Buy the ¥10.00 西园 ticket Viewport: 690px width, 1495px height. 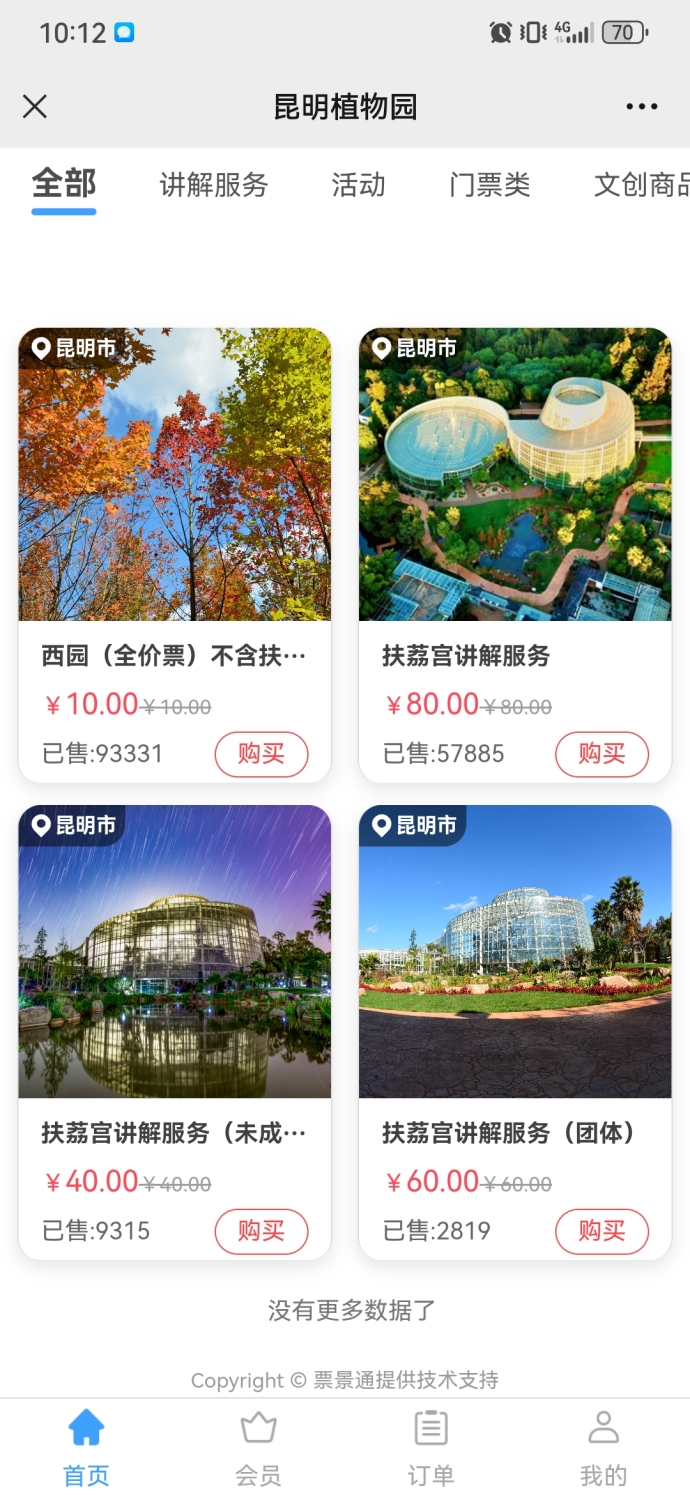tap(261, 754)
